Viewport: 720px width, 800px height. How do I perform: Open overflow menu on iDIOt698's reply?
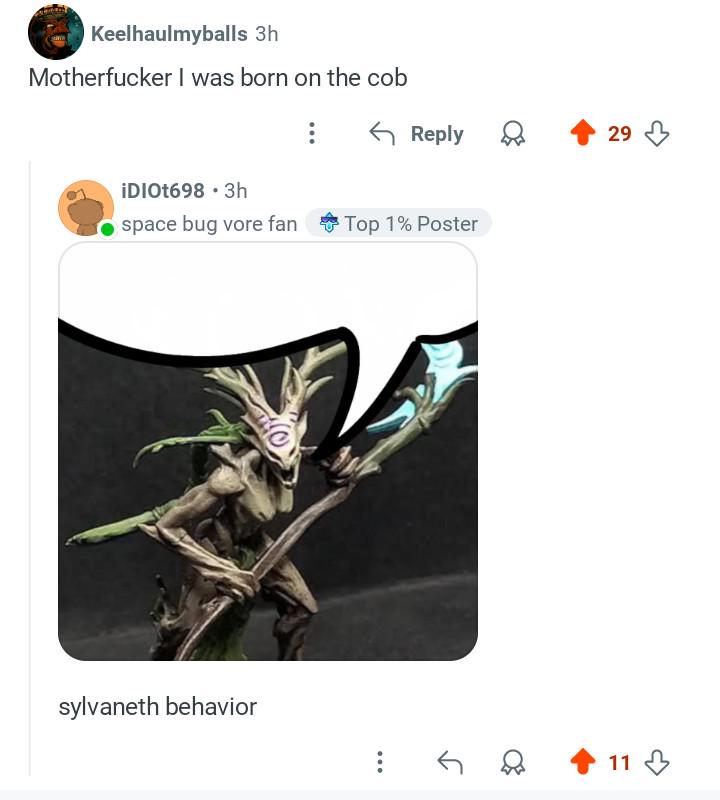379,763
